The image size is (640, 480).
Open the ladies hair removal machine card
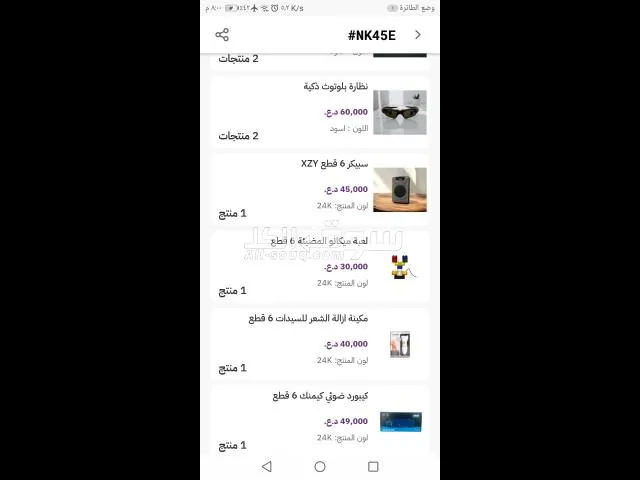[320, 344]
